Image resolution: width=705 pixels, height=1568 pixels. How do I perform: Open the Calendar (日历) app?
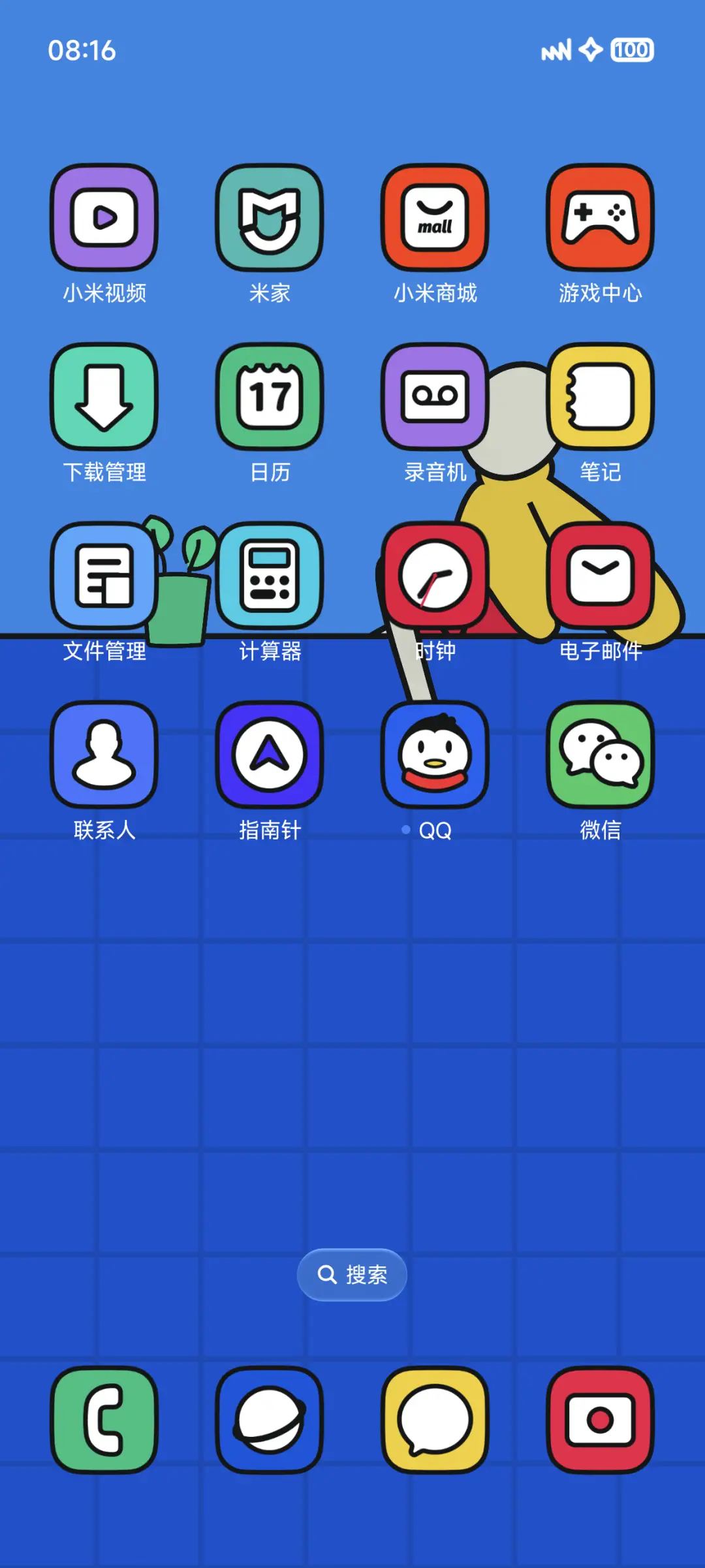tap(270, 398)
